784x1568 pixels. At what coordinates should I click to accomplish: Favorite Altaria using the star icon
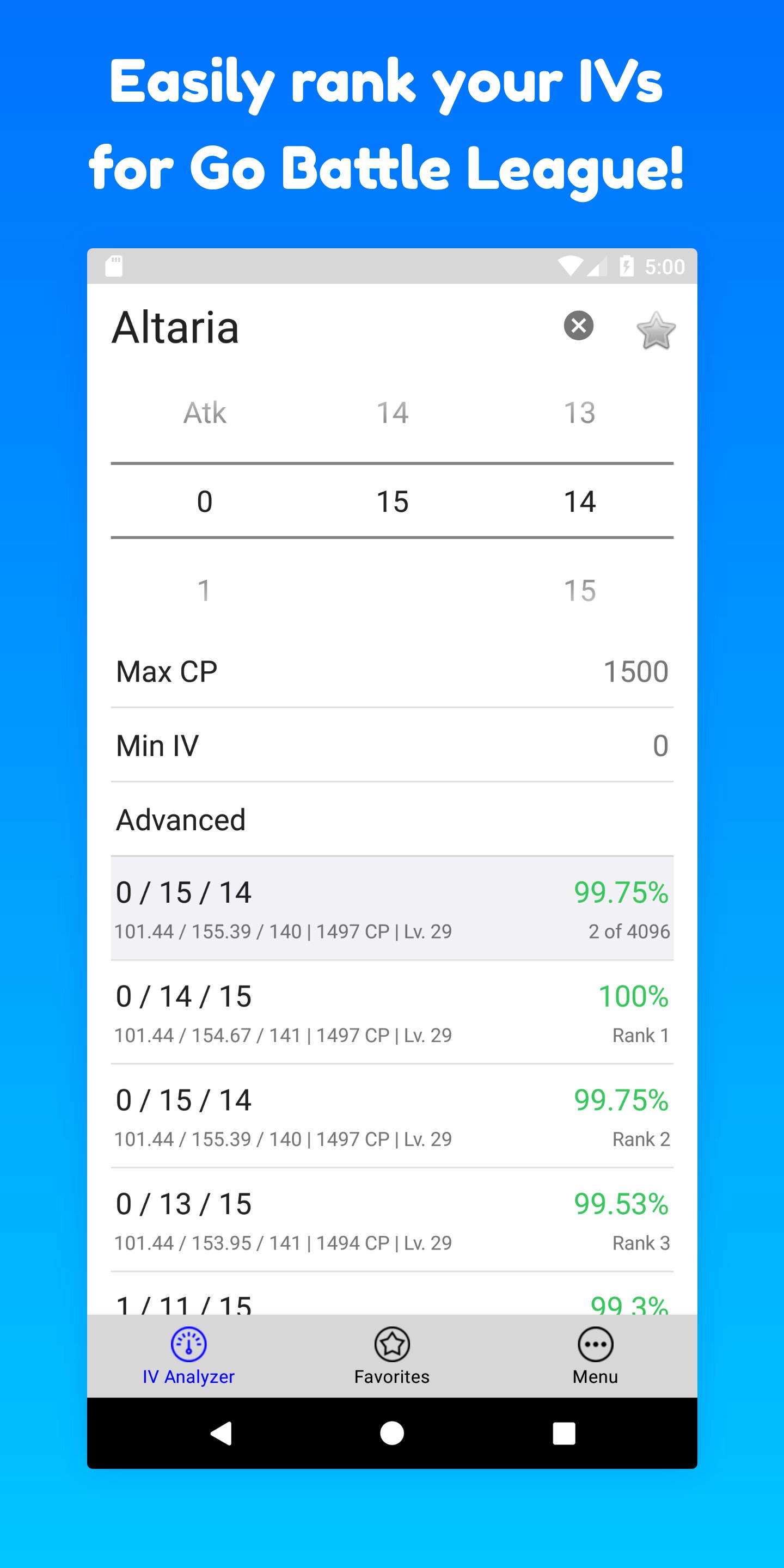click(x=656, y=329)
